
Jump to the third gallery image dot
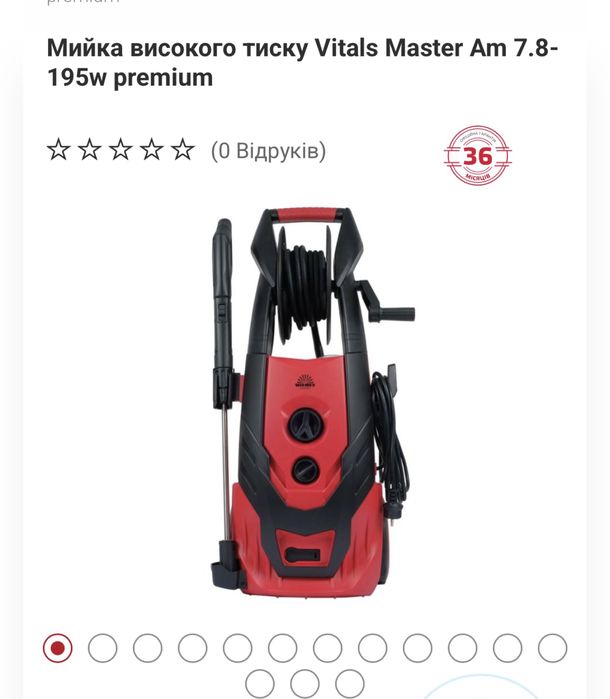pos(147,648)
